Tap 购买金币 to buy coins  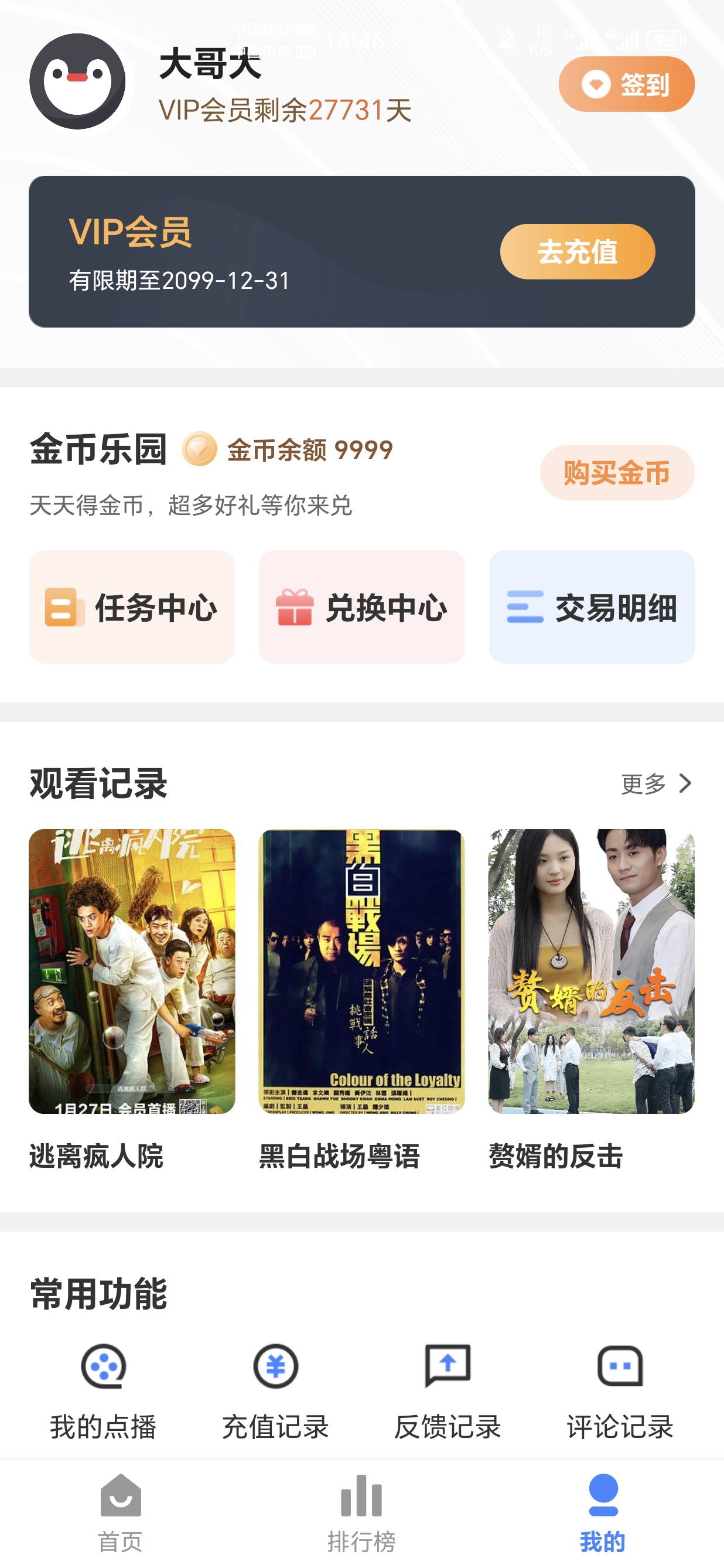[x=616, y=472]
